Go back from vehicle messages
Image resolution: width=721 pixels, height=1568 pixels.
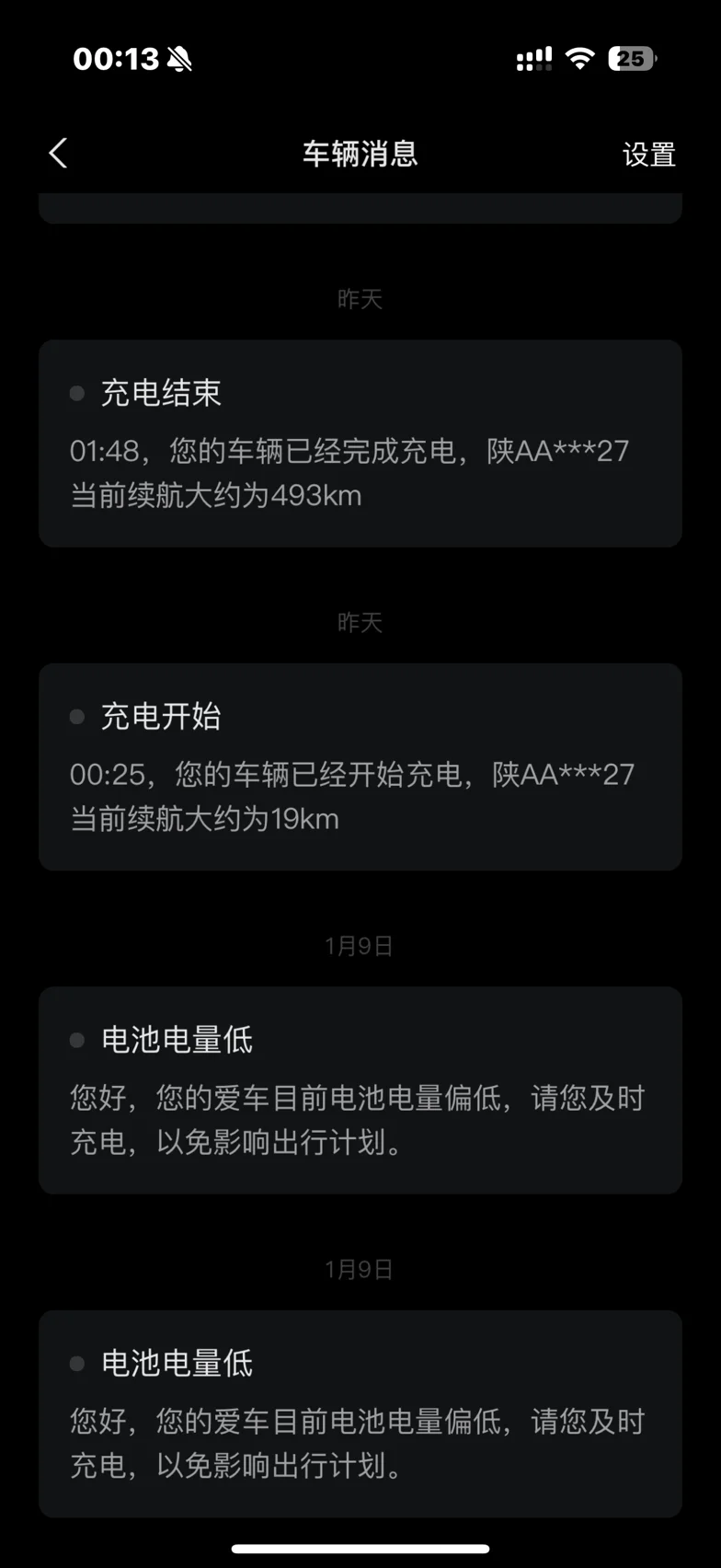(x=58, y=153)
